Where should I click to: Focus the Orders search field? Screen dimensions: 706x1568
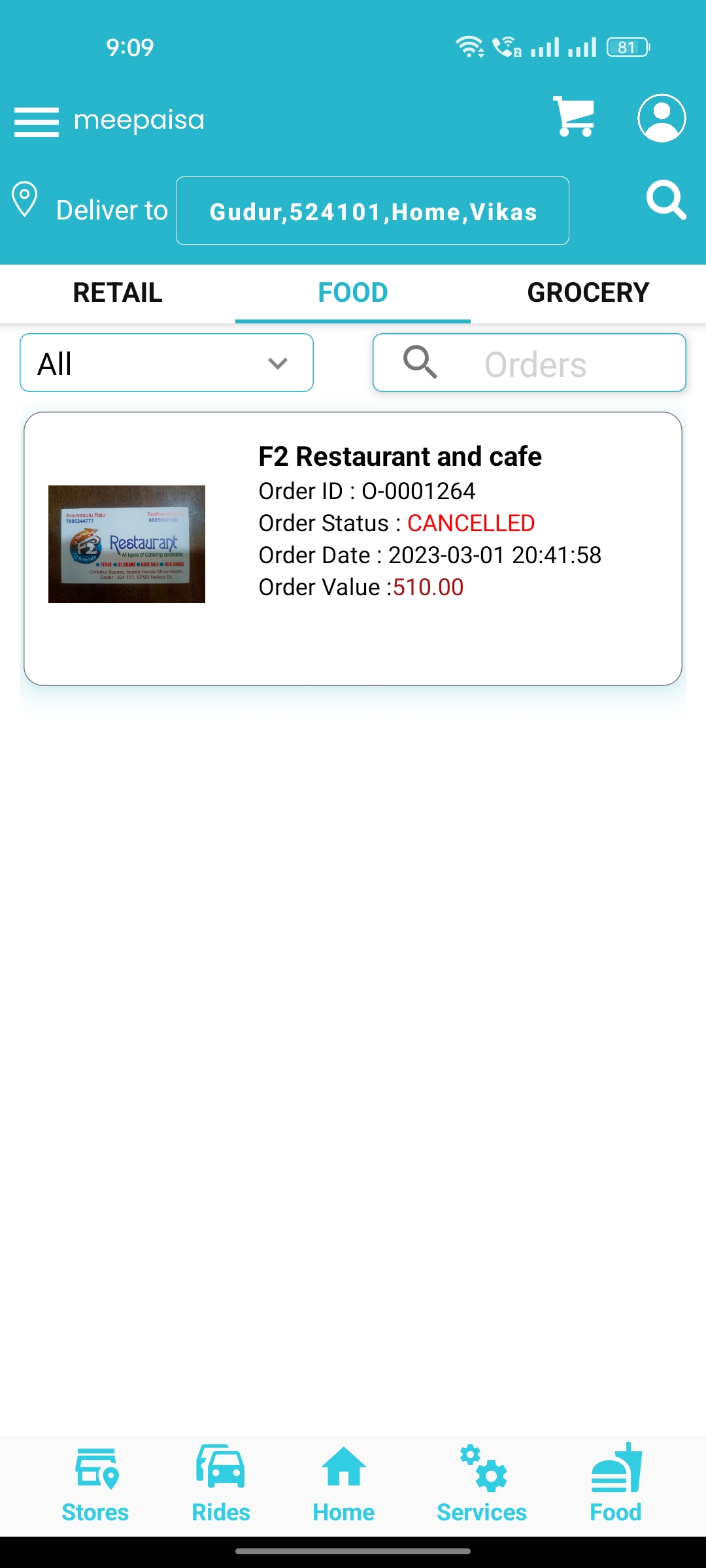[529, 363]
